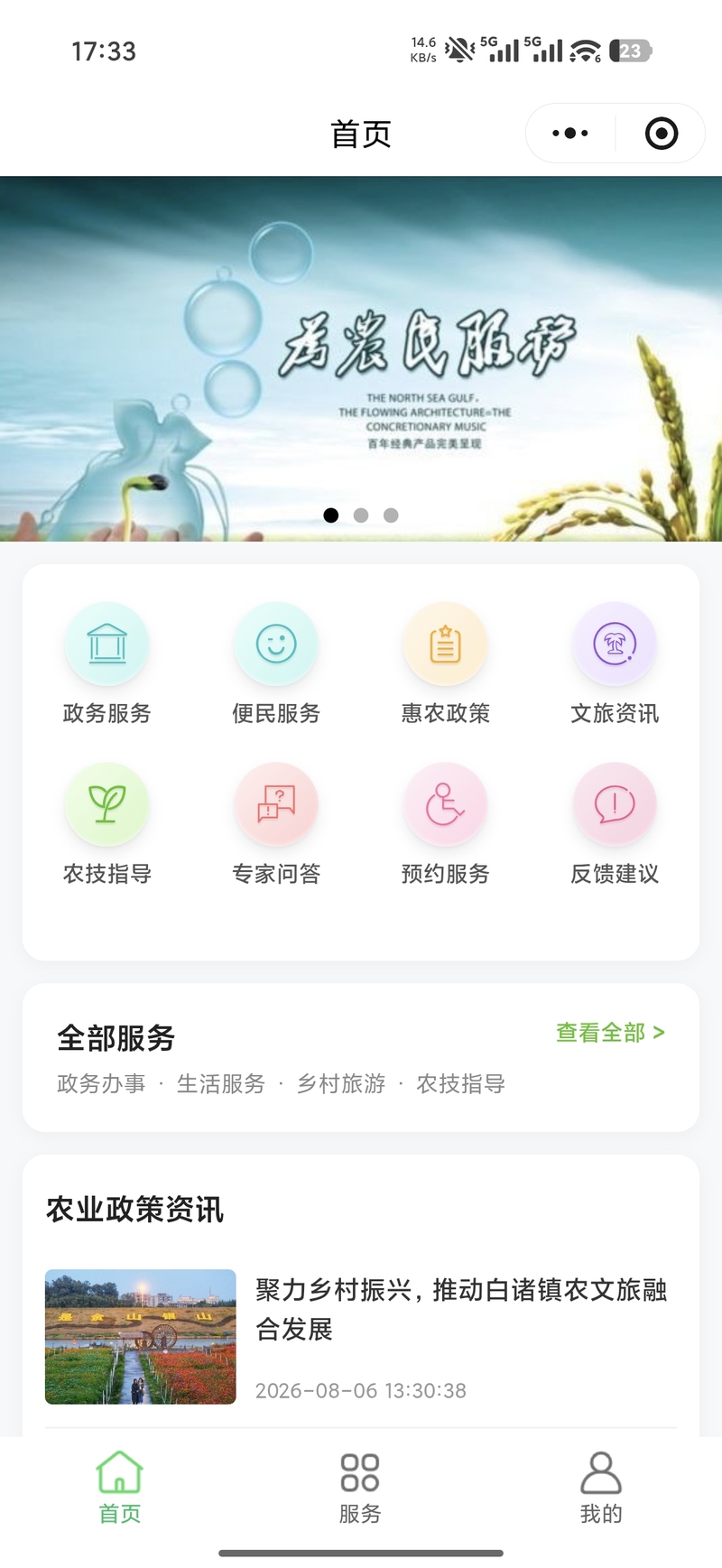Open the article 聚力乡村振兴 news item

coord(361,1337)
